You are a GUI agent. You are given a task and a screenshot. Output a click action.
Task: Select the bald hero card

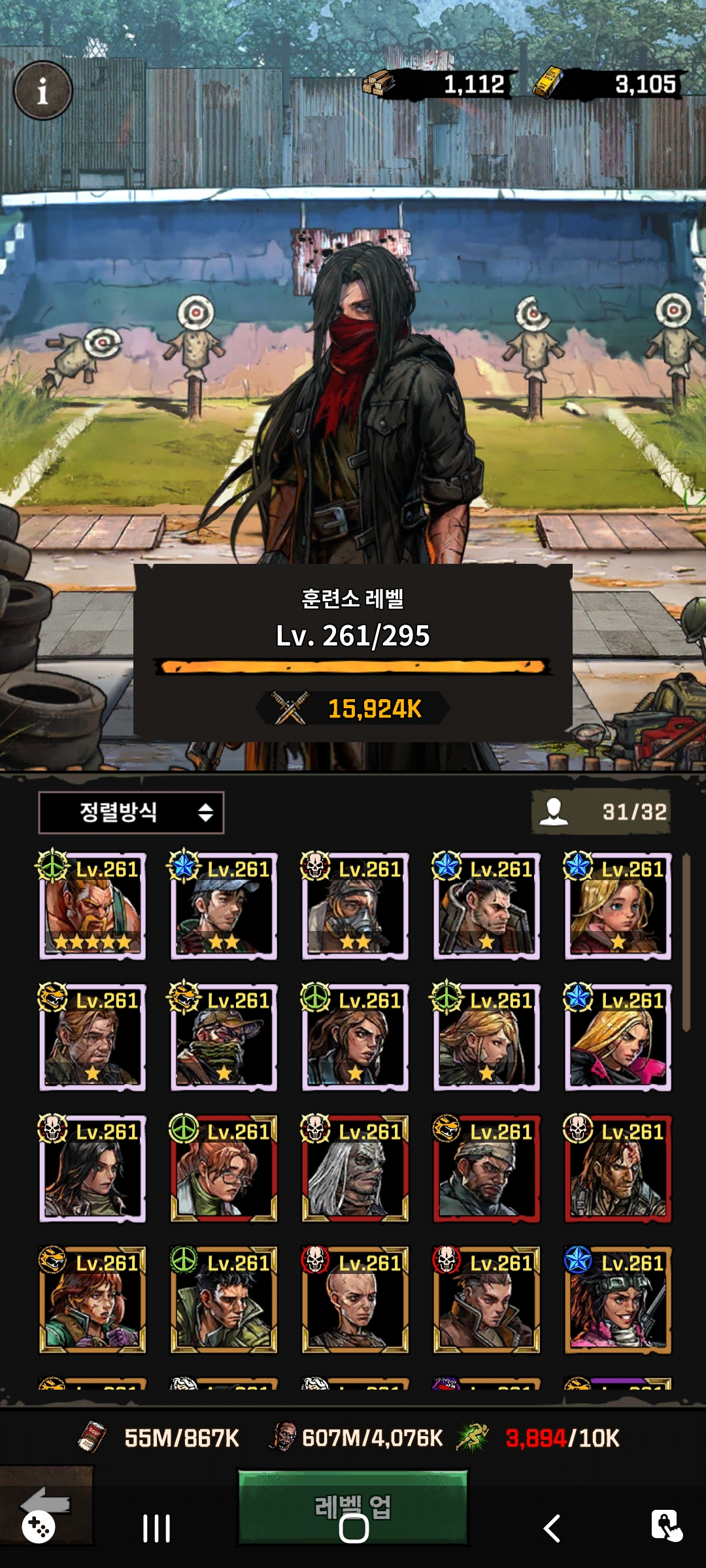(355, 1300)
